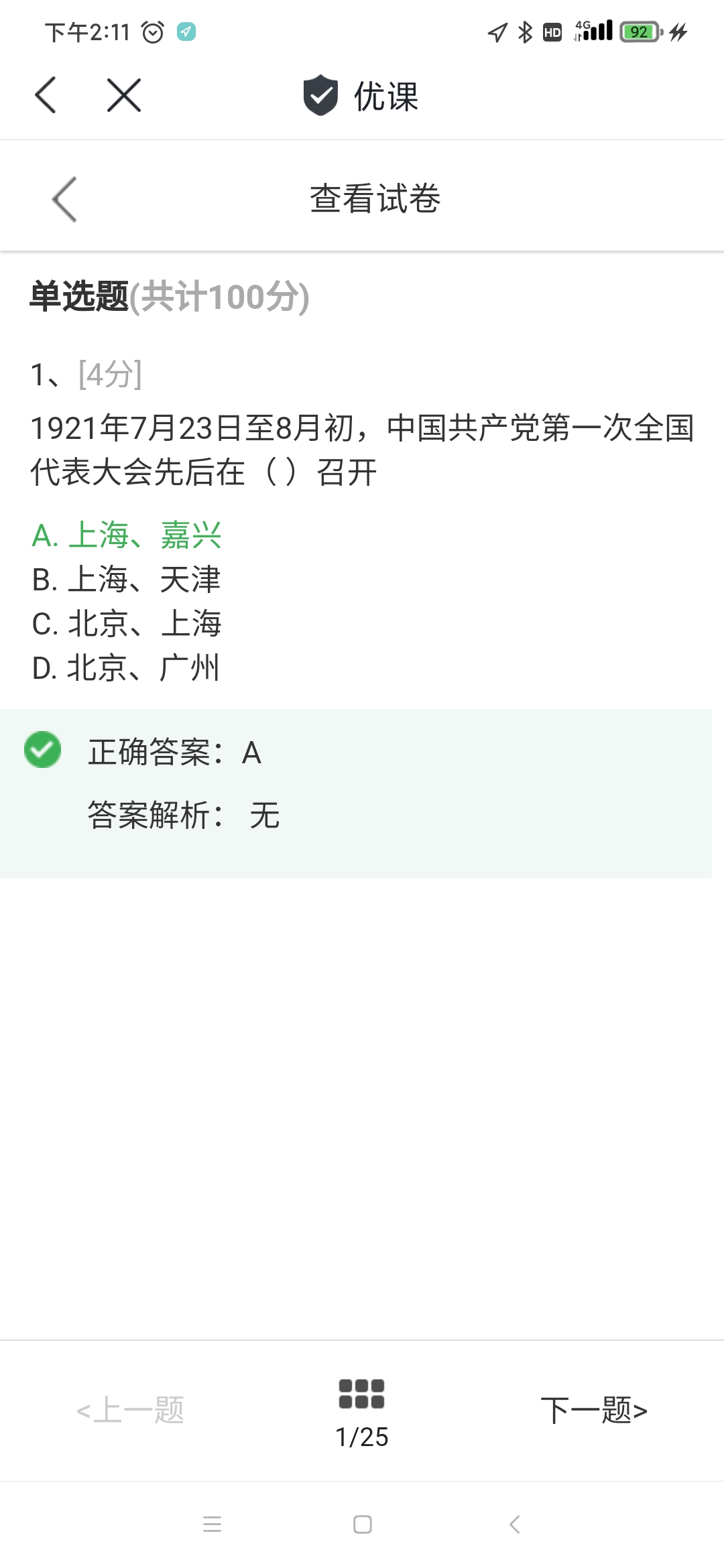The width and height of the screenshot is (724, 1568).
Task: Go back using the top browser arrow
Action: tap(46, 95)
